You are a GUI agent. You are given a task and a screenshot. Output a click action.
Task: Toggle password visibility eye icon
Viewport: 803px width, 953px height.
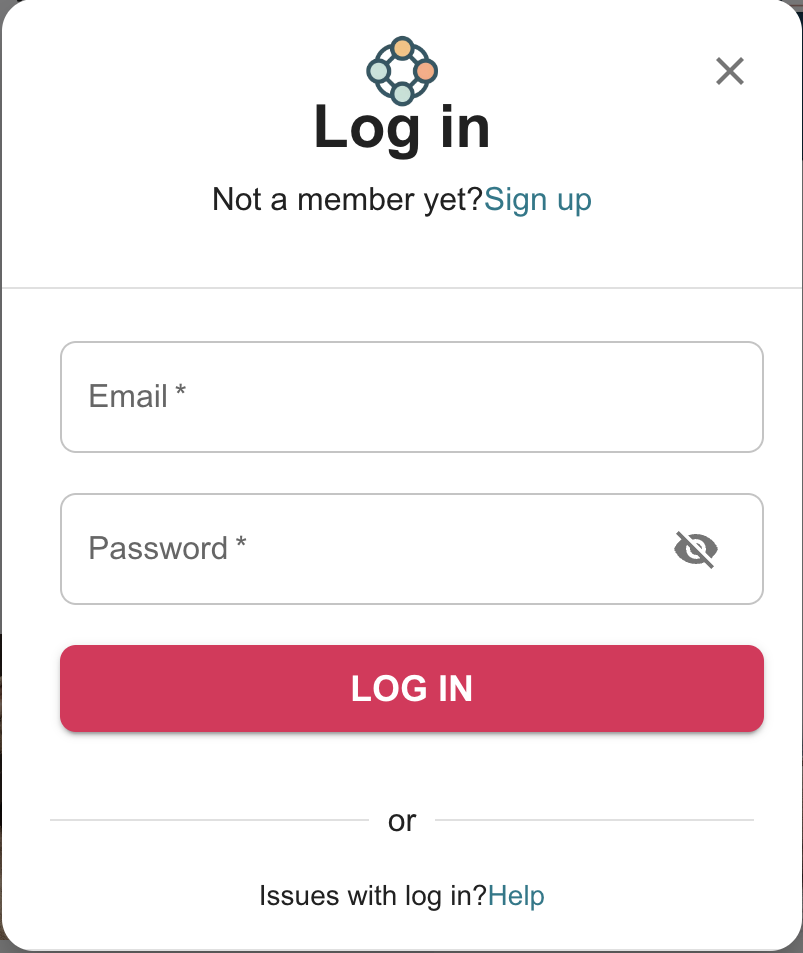pos(696,549)
